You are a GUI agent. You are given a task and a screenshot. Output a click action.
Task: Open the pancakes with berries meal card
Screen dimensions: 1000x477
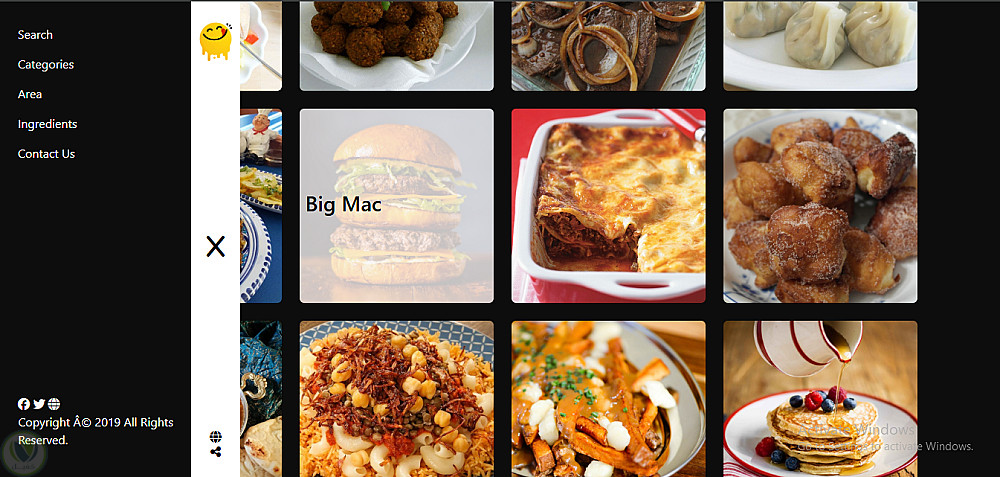[820, 398]
